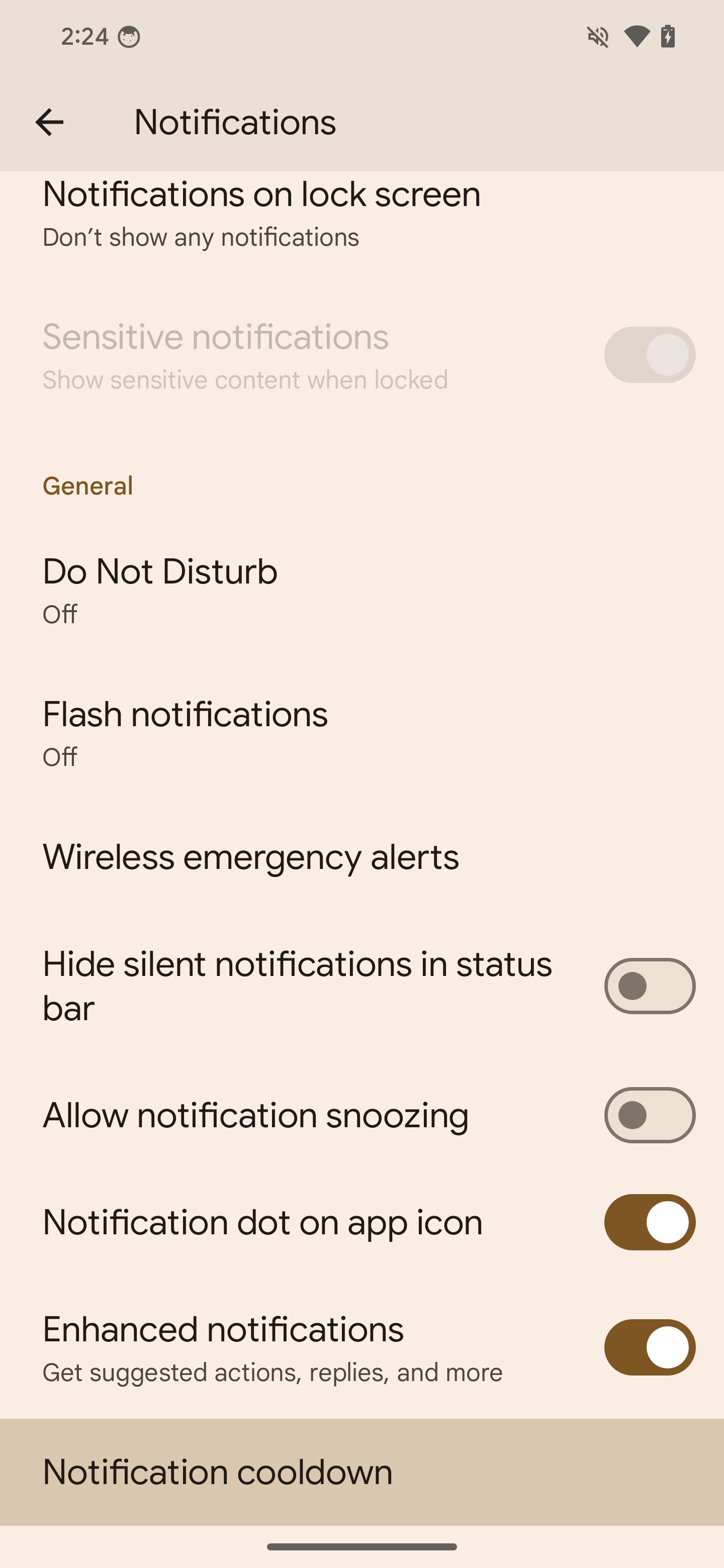Screen dimensions: 724x1568
Task: Enable Allow notification snoozing
Action: pos(649,1115)
